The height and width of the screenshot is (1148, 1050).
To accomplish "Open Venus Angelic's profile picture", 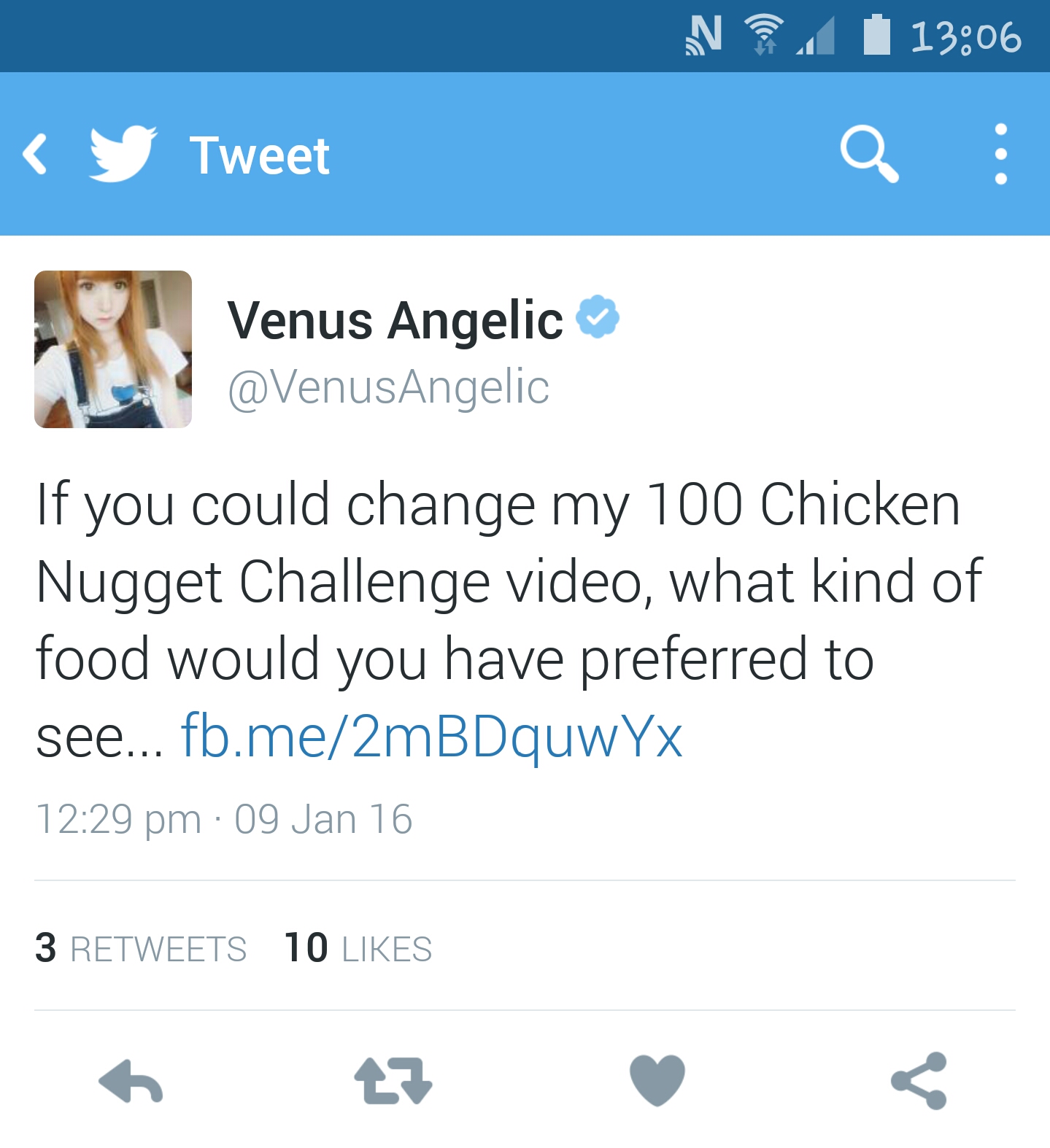I will pos(113,349).
